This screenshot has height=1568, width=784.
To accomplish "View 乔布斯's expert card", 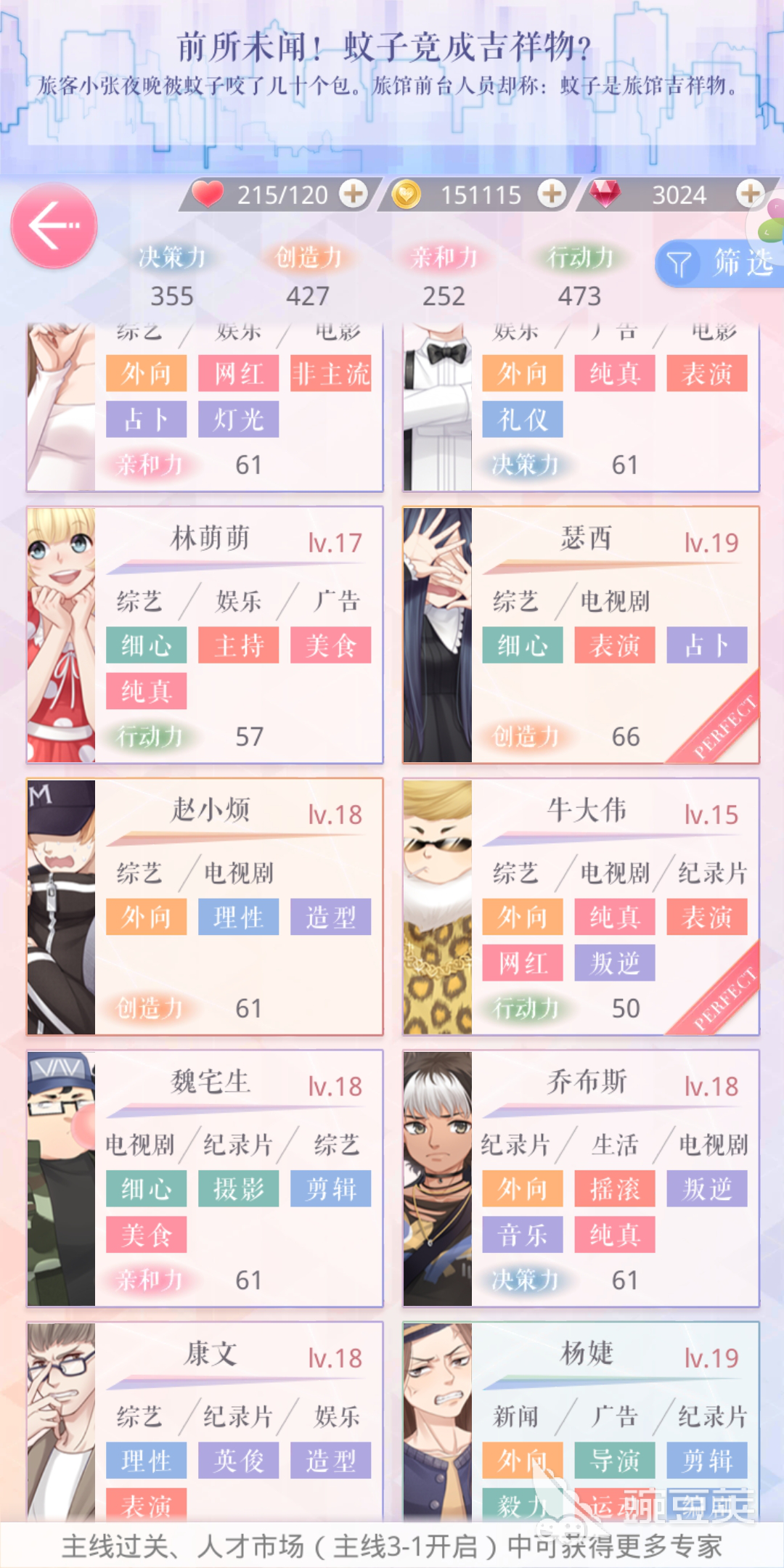I will point(581,1178).
